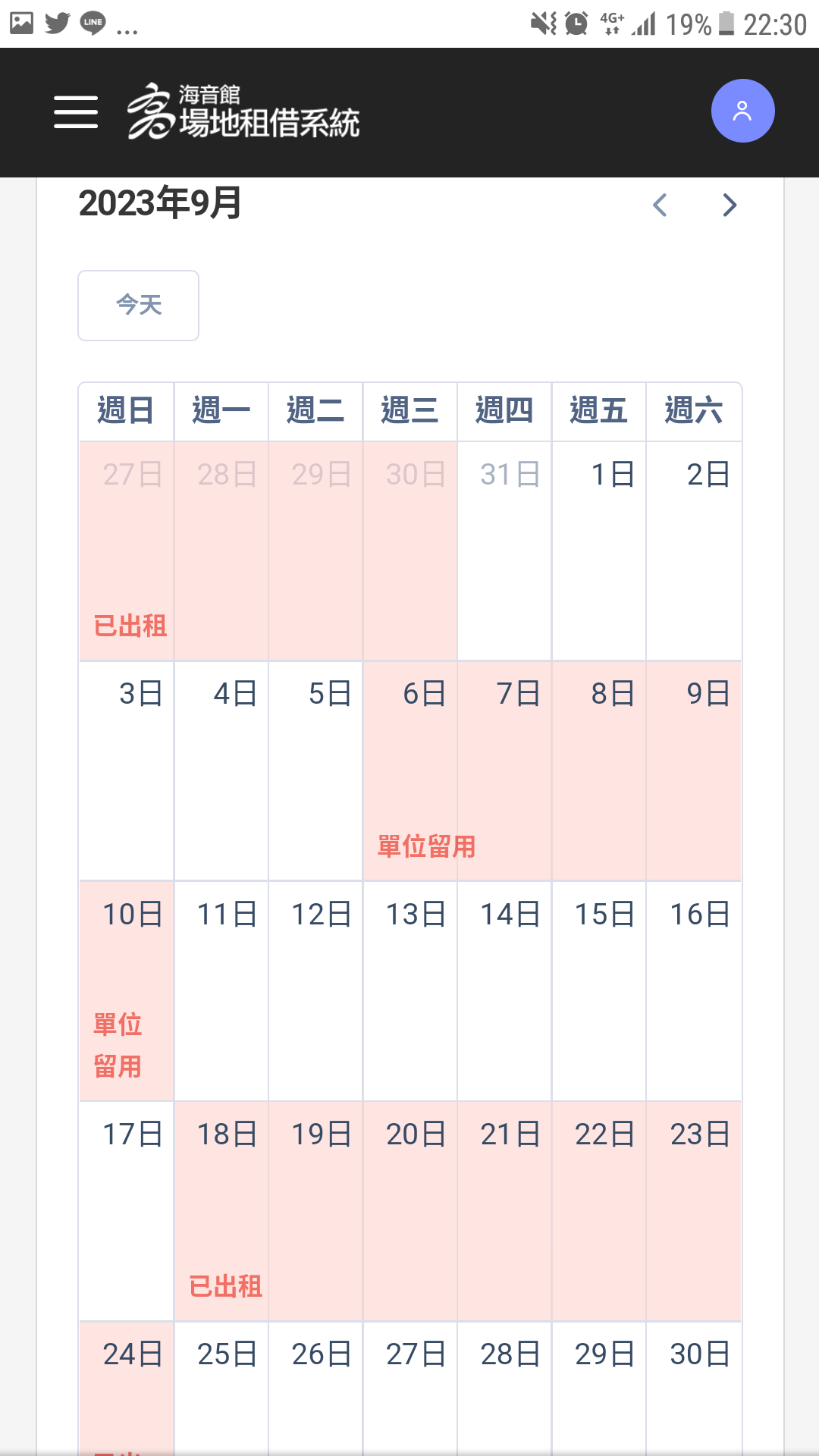Advance to the next month
This screenshot has height=1456, width=819.
pyautogui.click(x=730, y=205)
